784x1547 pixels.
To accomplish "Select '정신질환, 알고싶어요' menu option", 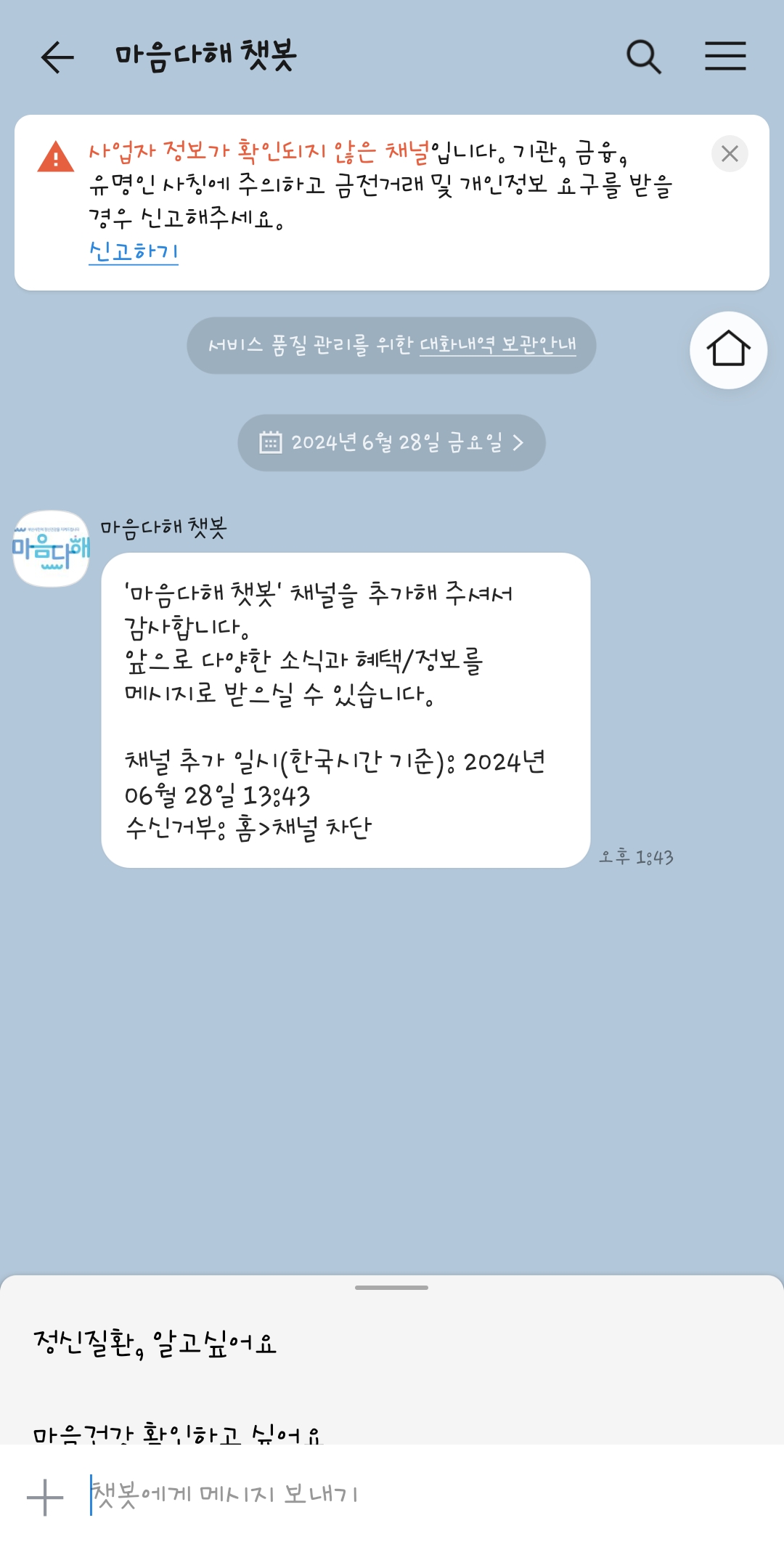I will click(x=155, y=1344).
